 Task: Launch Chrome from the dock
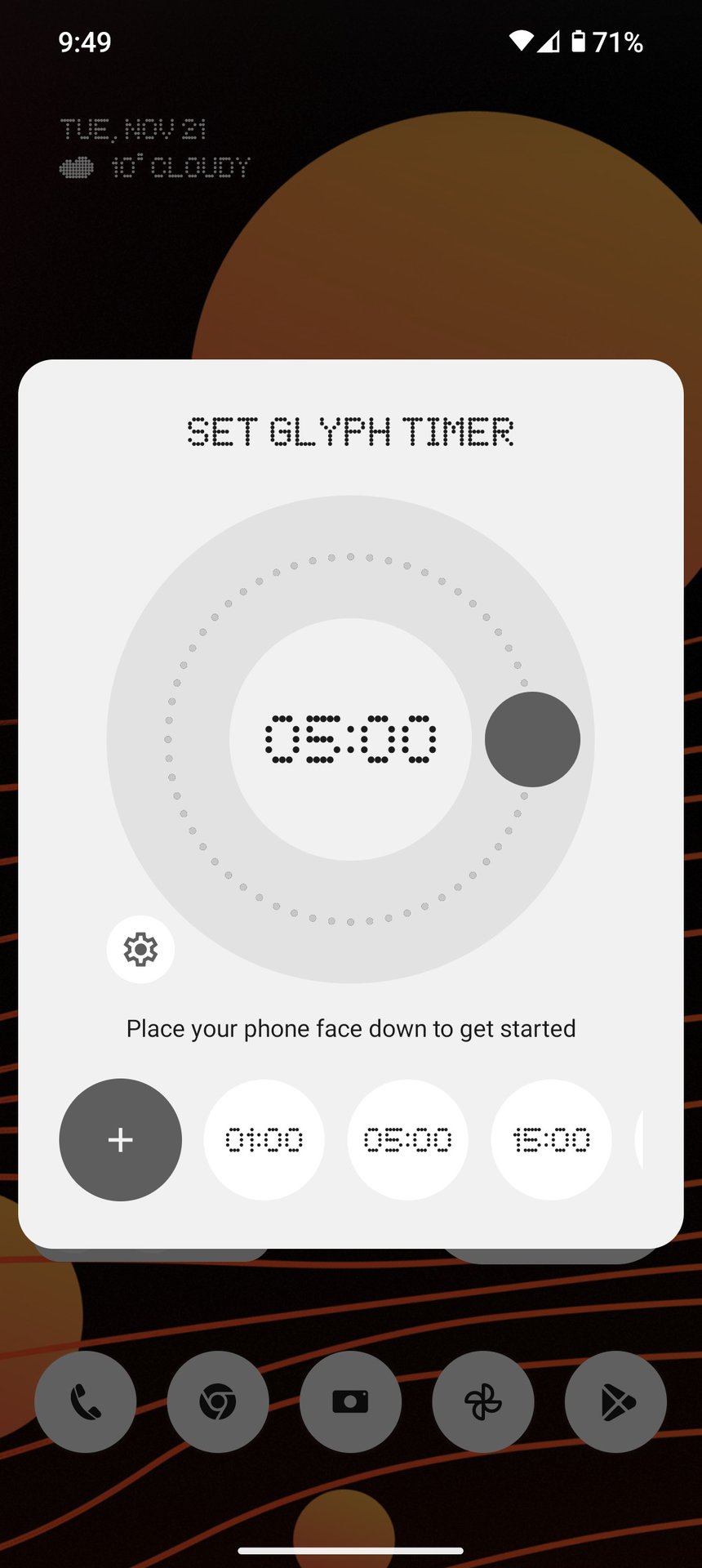[x=218, y=1402]
